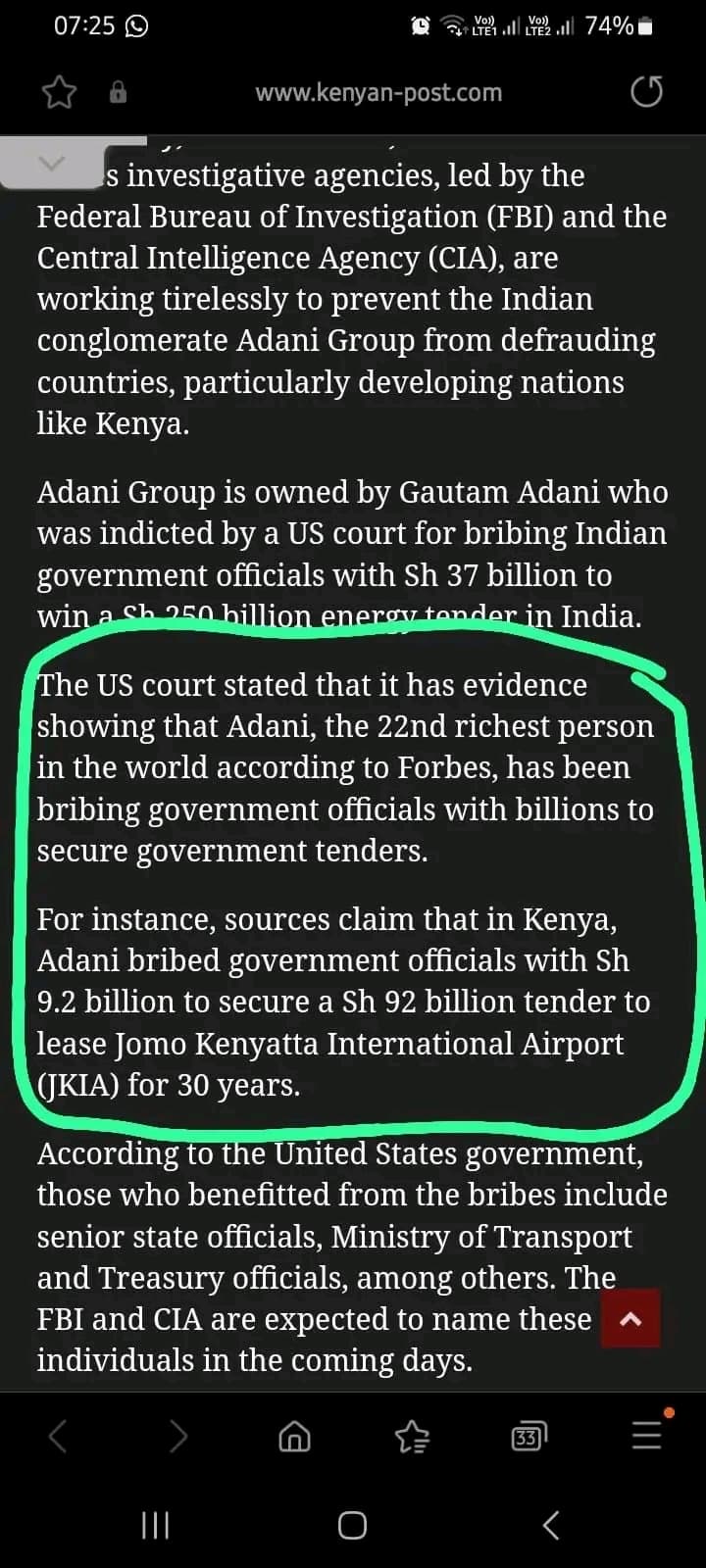
Task: Go back to the previous page in the browser
Action: [x=58, y=1437]
